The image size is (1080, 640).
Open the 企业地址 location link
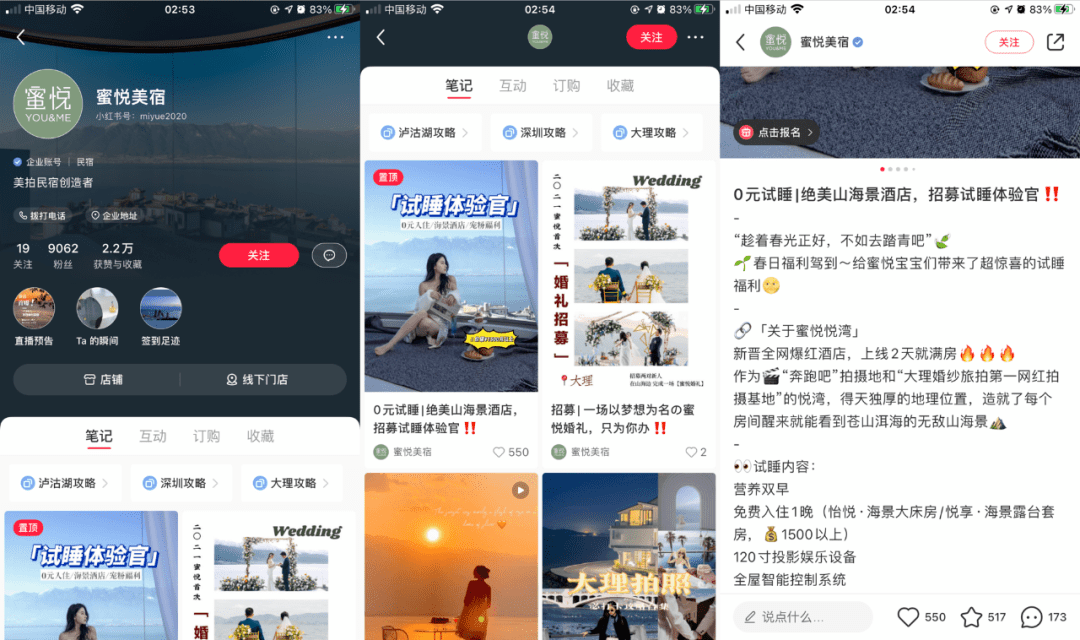point(114,215)
